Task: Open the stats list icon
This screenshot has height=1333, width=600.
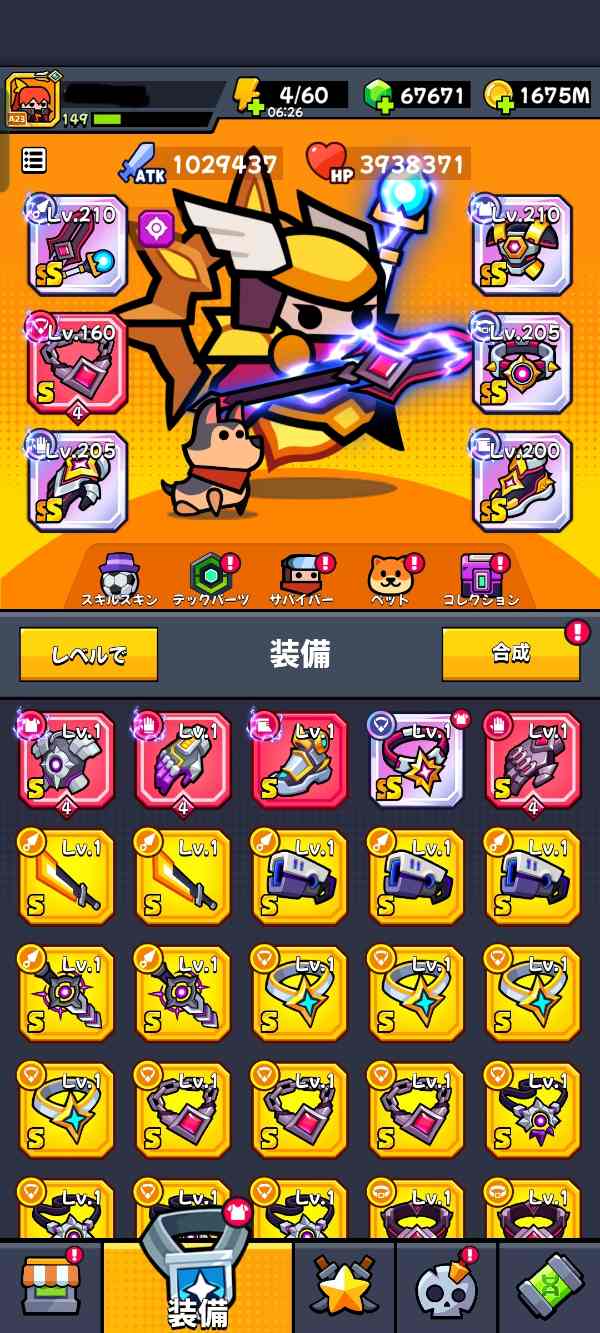Action: point(34,160)
